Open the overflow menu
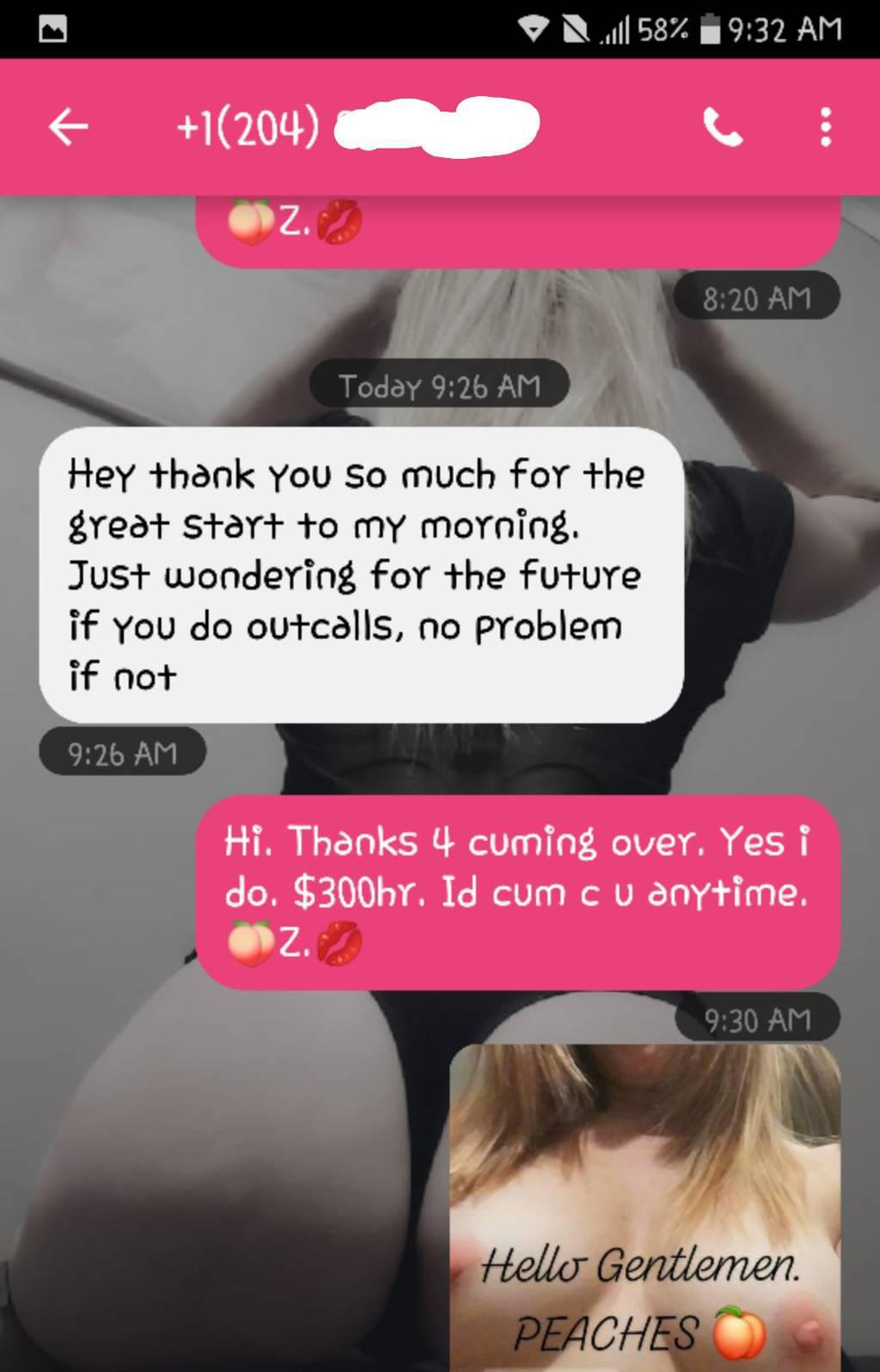 tap(825, 128)
